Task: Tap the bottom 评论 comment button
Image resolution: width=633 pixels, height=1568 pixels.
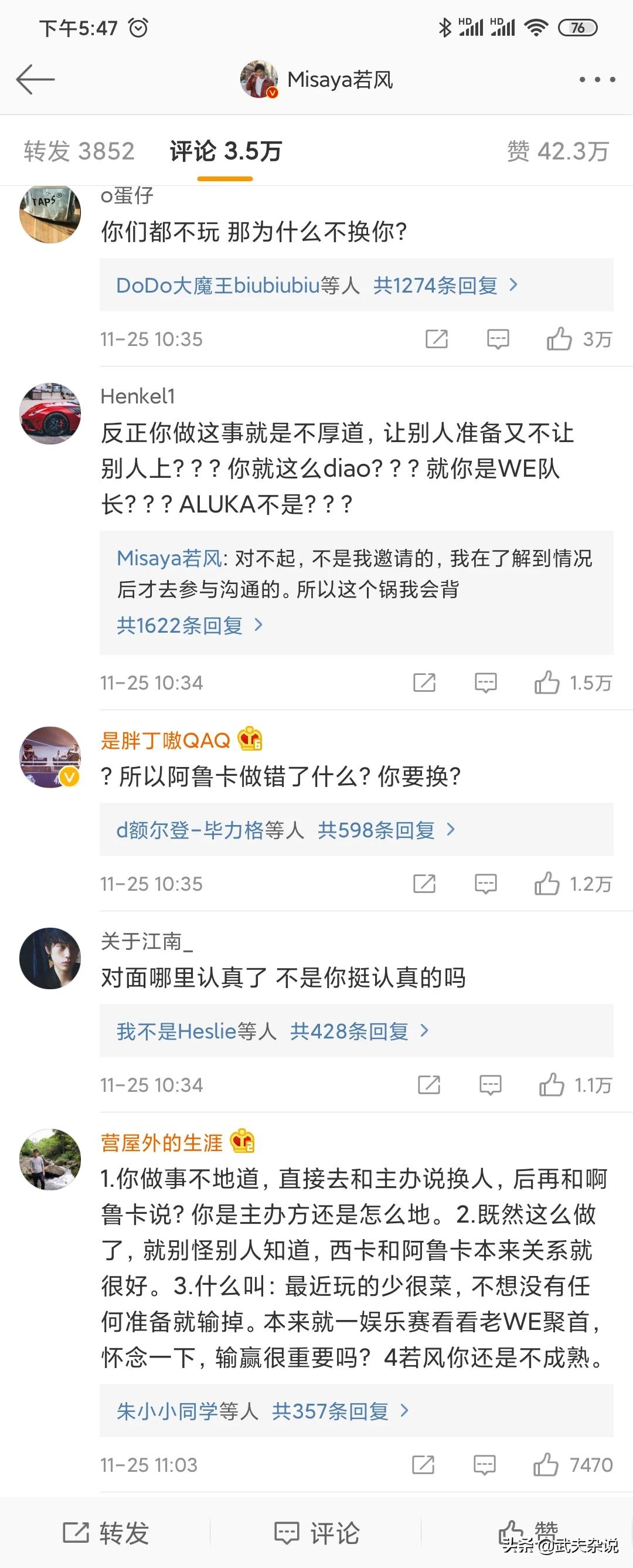Action: coord(317,1533)
